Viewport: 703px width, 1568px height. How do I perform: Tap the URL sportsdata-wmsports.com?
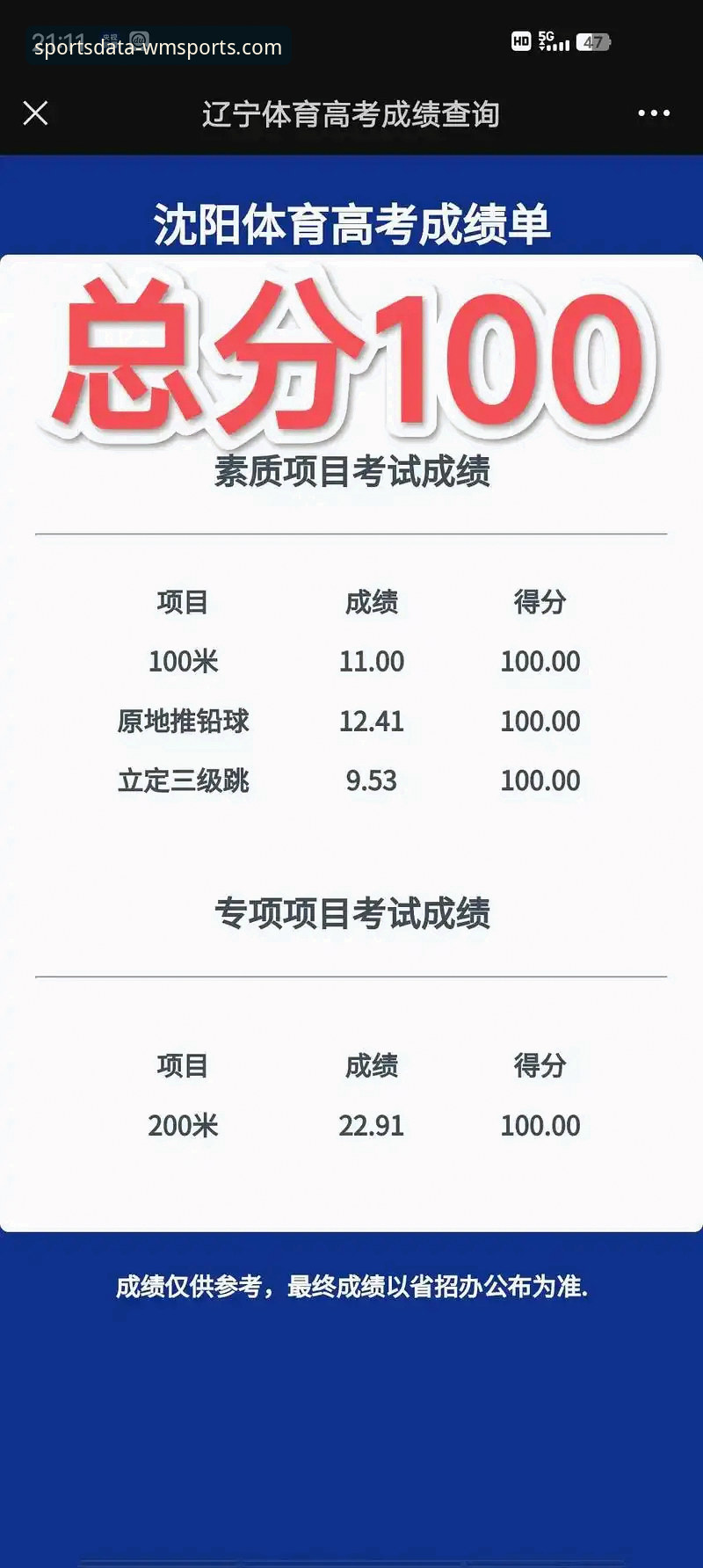tap(156, 50)
